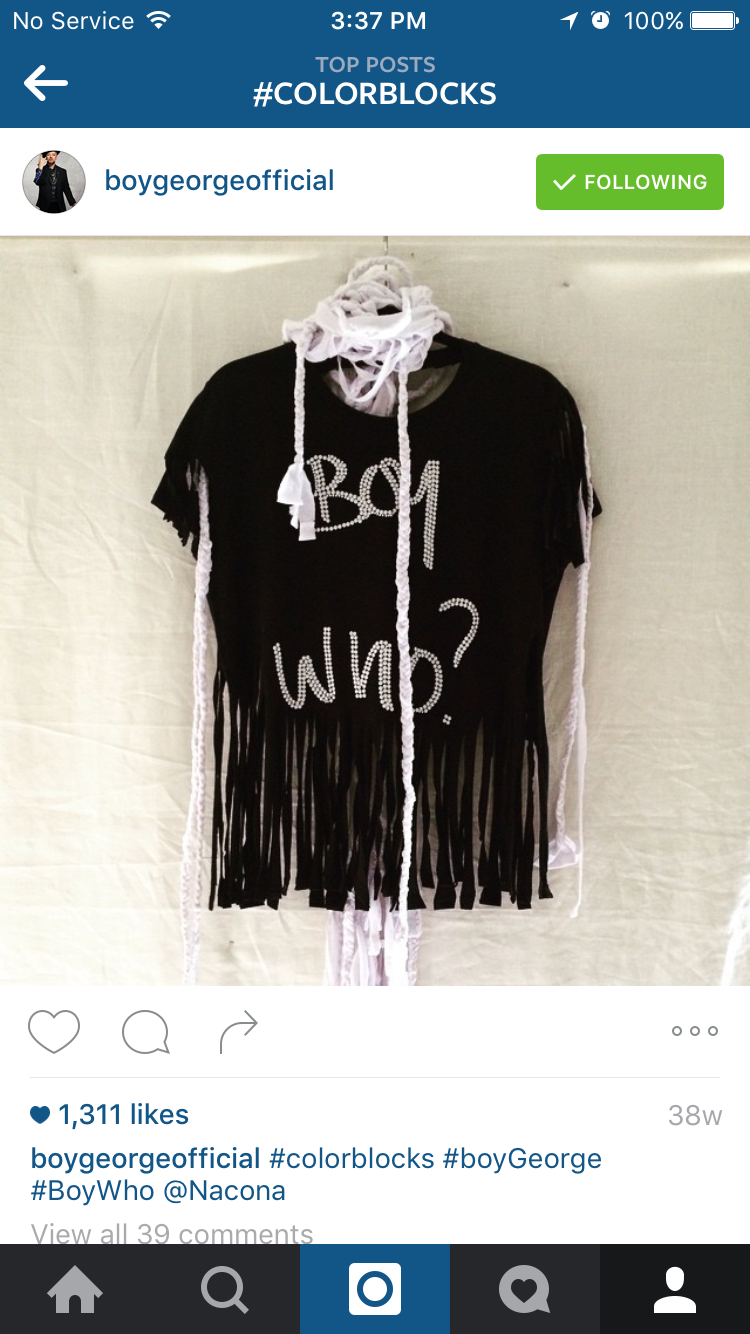This screenshot has width=750, height=1334.
Task: Comment on the post via speech bubble
Action: (x=146, y=1031)
